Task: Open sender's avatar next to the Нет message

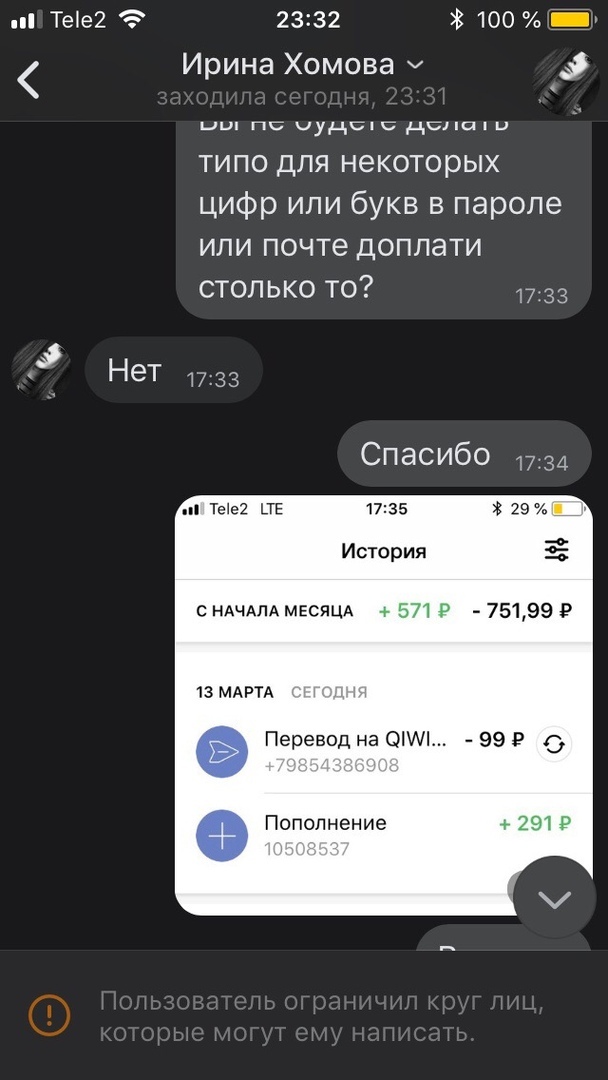Action: (41, 369)
